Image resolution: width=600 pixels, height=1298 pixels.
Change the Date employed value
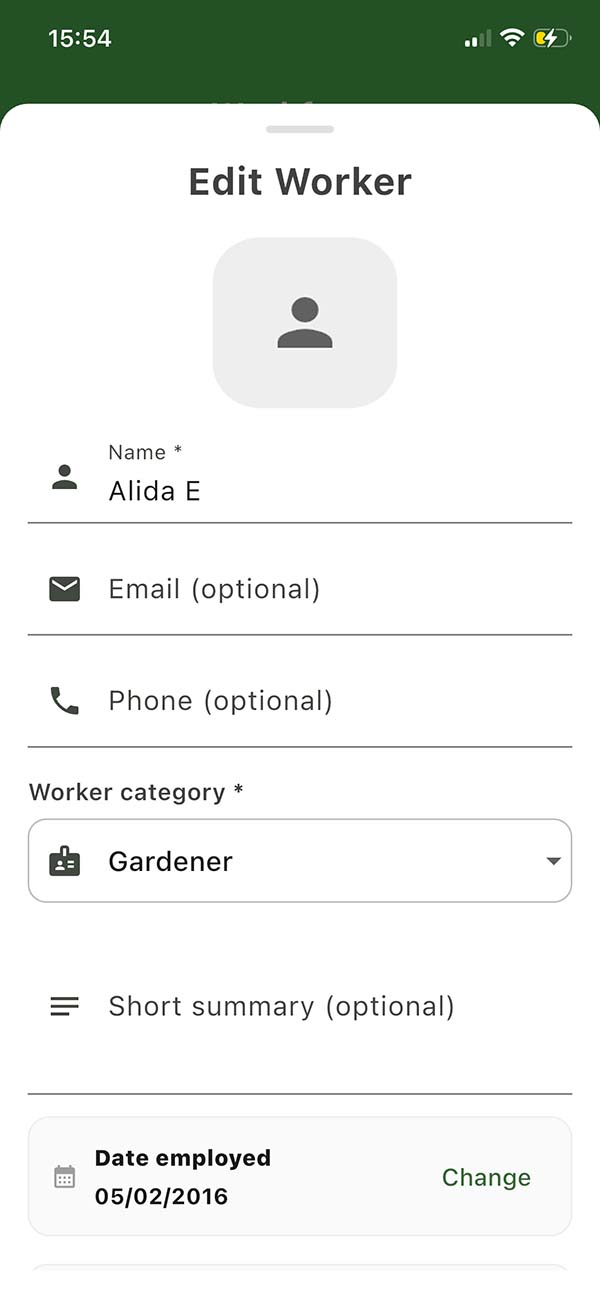click(486, 1177)
